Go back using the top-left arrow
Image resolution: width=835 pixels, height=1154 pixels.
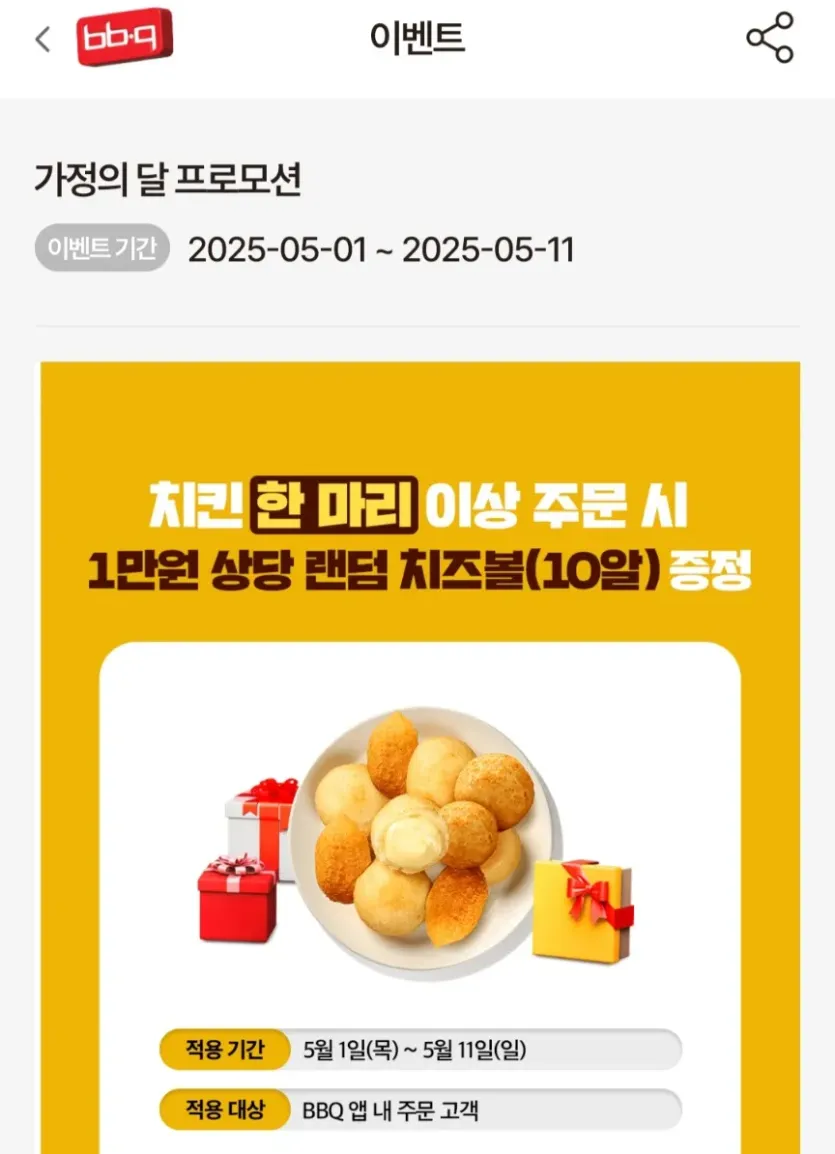coord(42,40)
